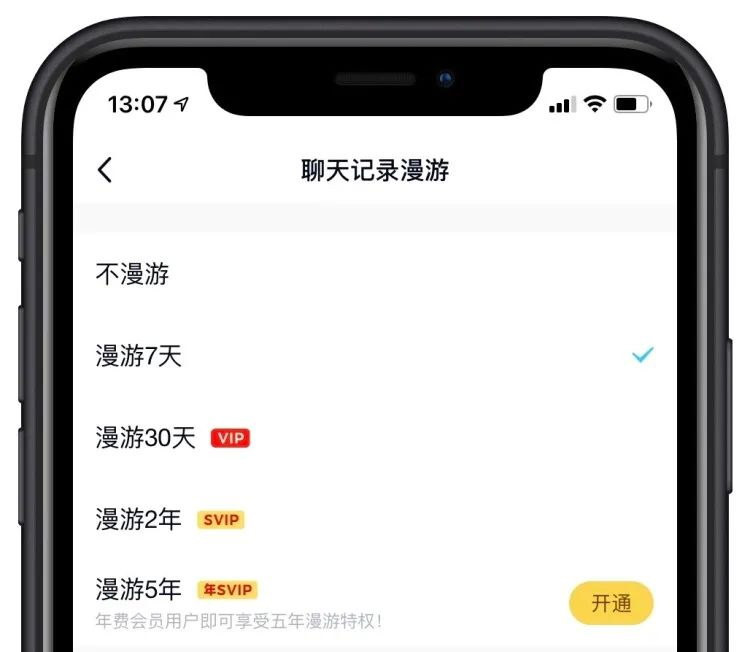Select the 漫游5年 yearly SVIP option
750x652 pixels.
pos(139,590)
